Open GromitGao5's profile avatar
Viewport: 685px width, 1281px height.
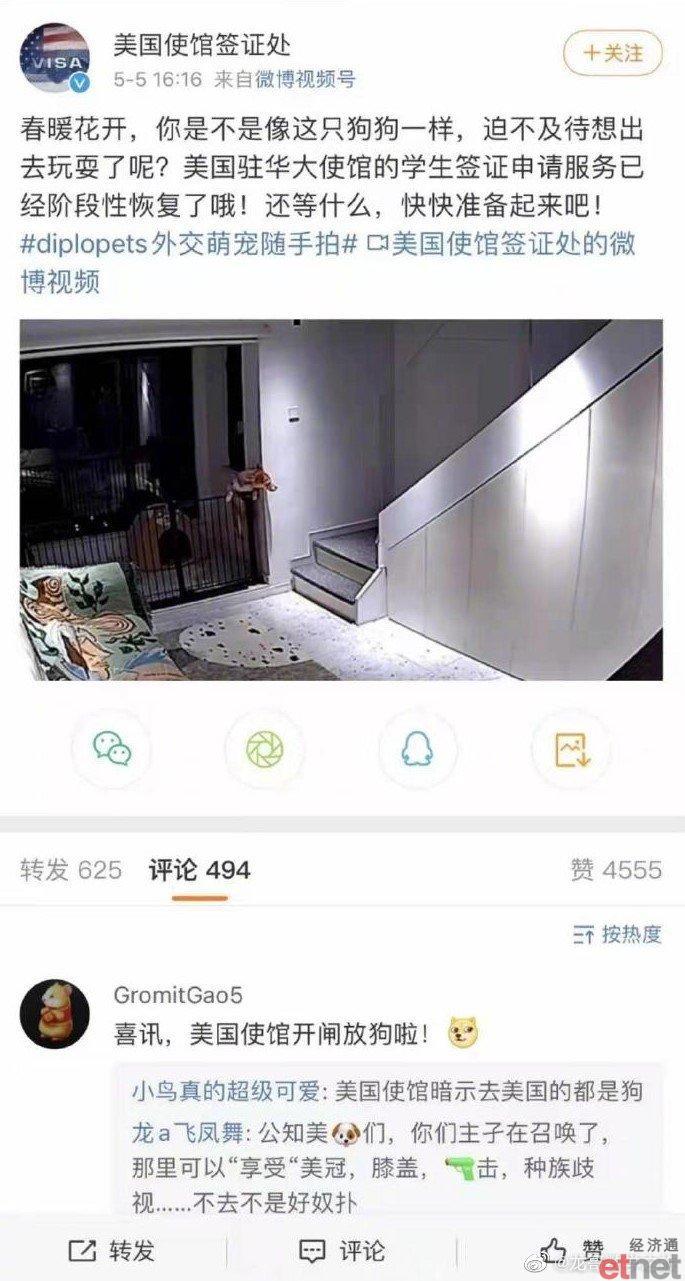tap(55, 1014)
